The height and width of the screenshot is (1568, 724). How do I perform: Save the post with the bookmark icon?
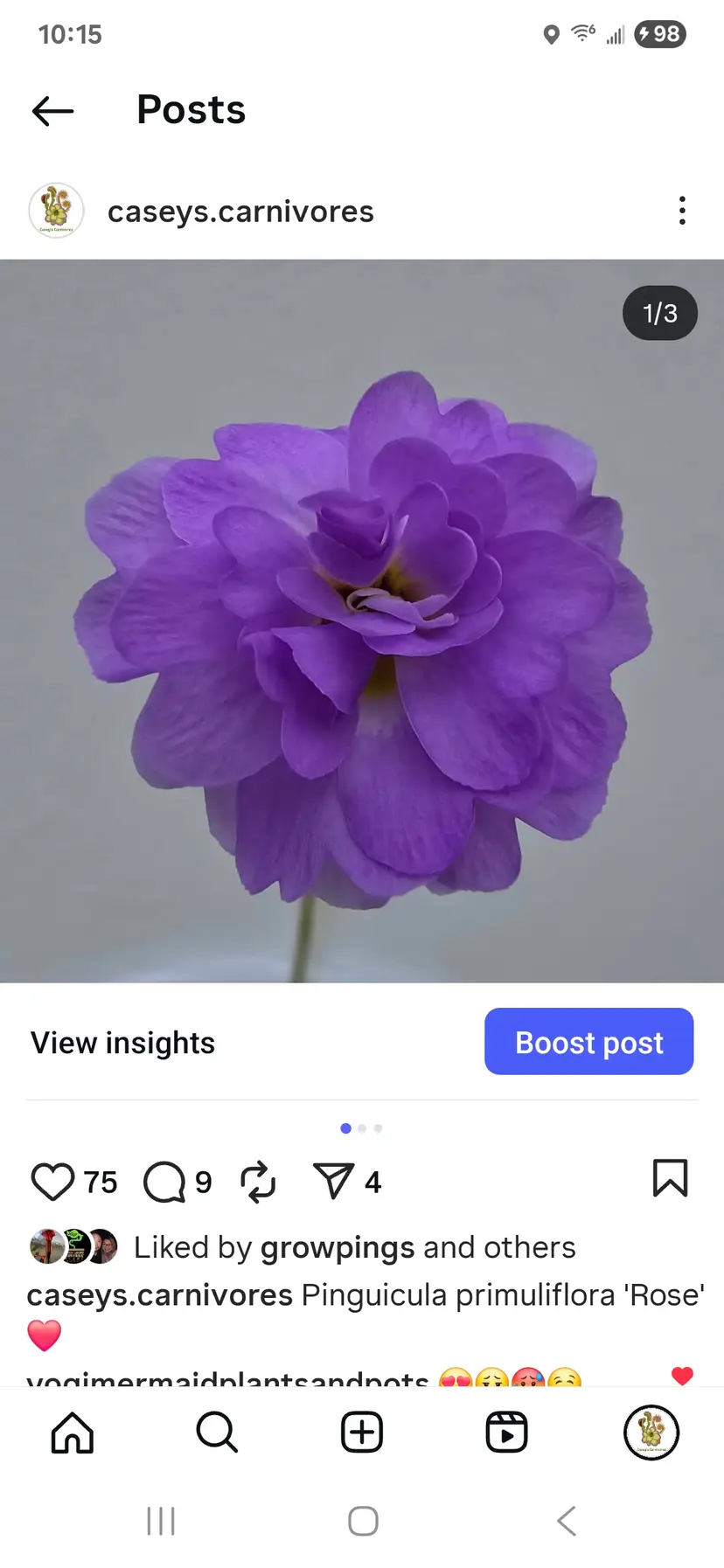click(x=670, y=1178)
